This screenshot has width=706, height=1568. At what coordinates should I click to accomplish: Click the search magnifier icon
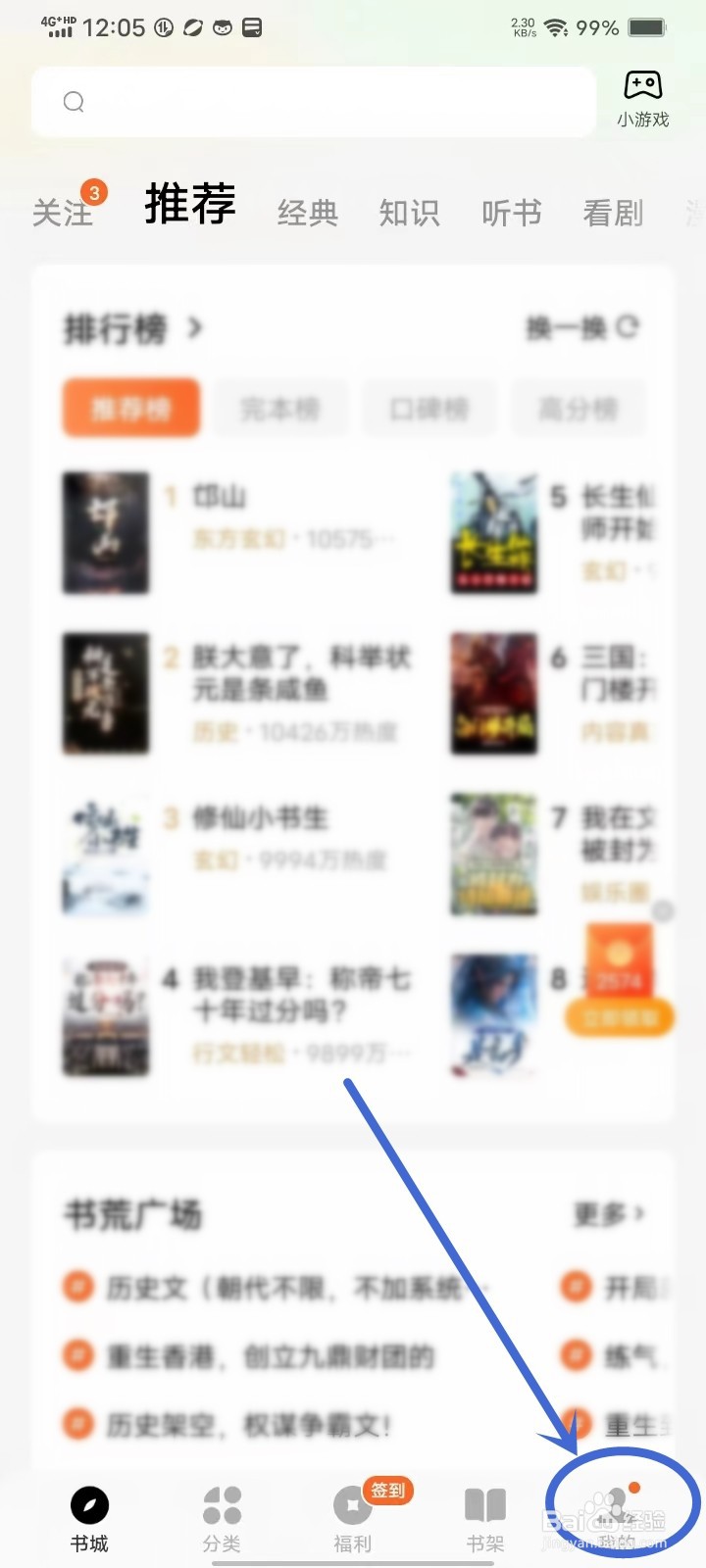[x=74, y=101]
